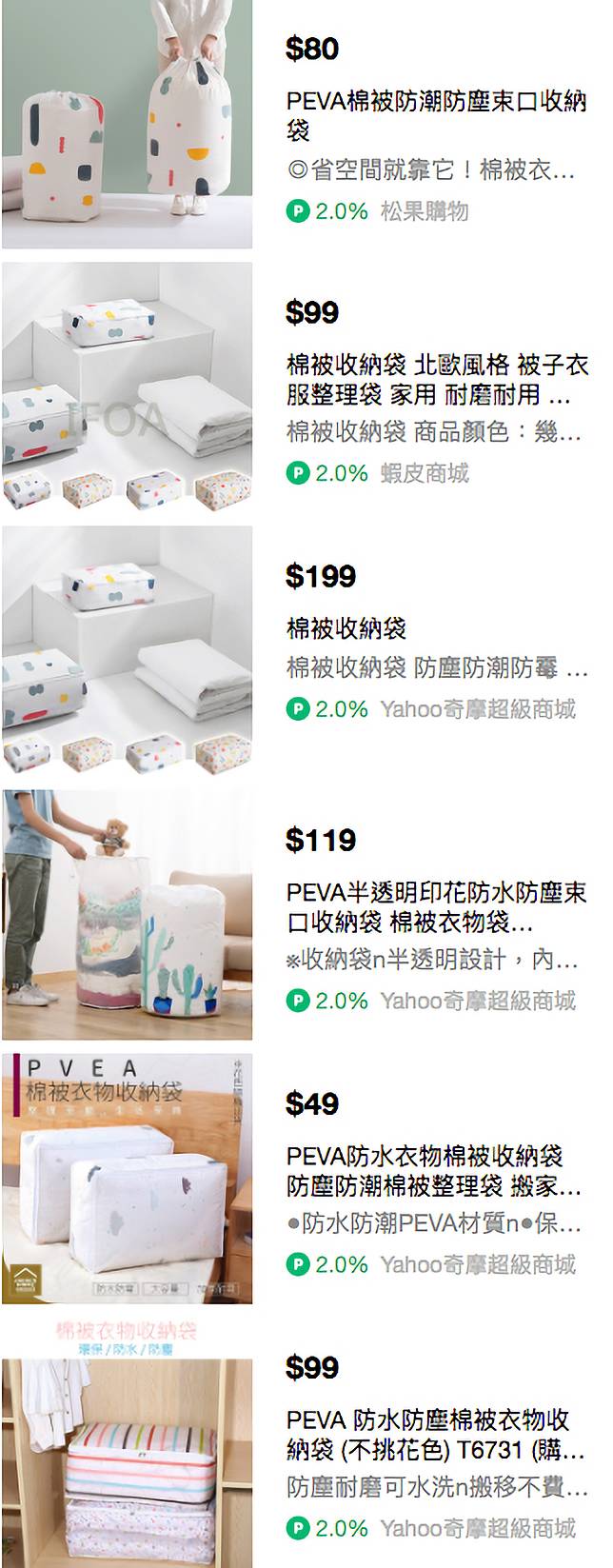Open the $99 棉被收納袋 北歐風格 listing
Image resolution: width=613 pixels, height=1568 pixels.
point(435,379)
